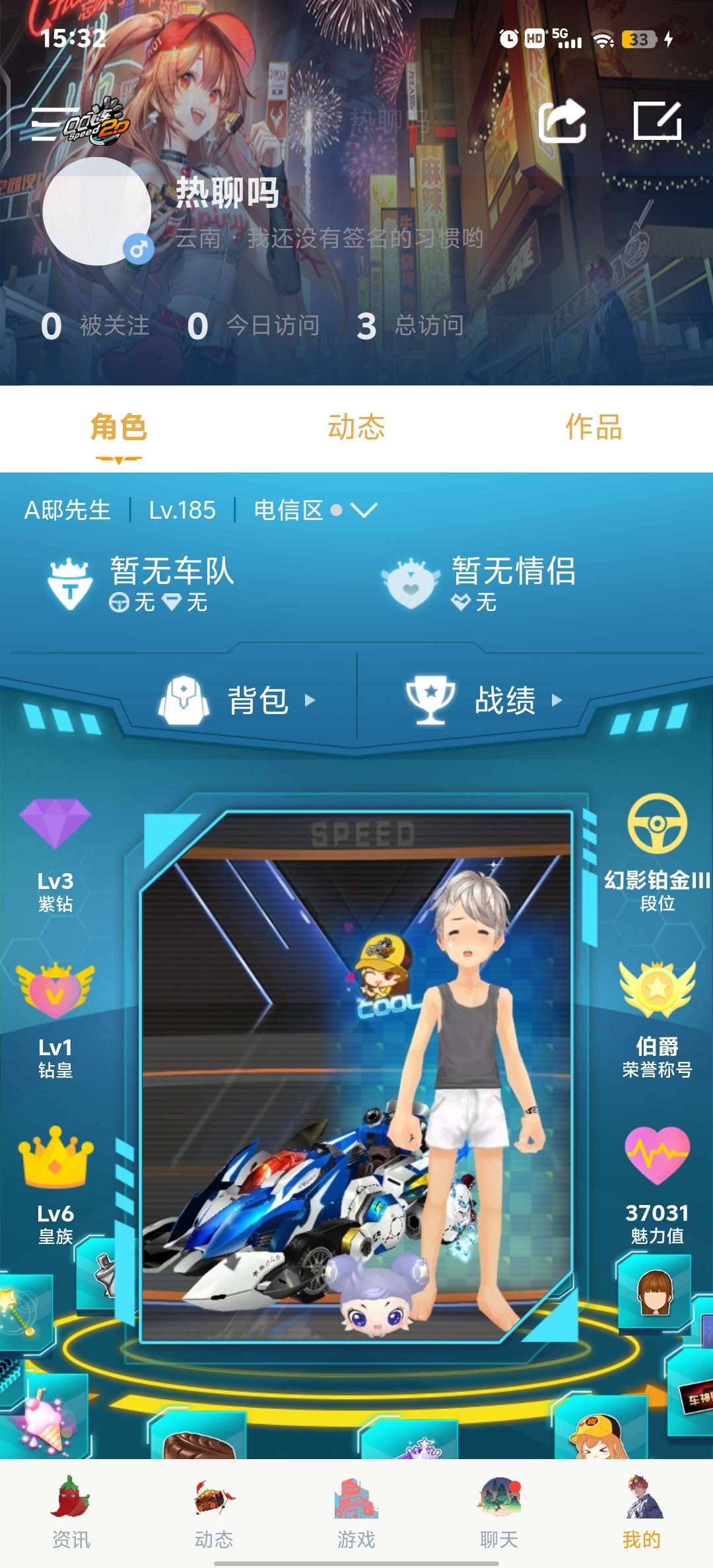Image resolution: width=713 pixels, height=1568 pixels.
Task: Tap 我的 in bottom navigation
Action: tap(641, 1513)
